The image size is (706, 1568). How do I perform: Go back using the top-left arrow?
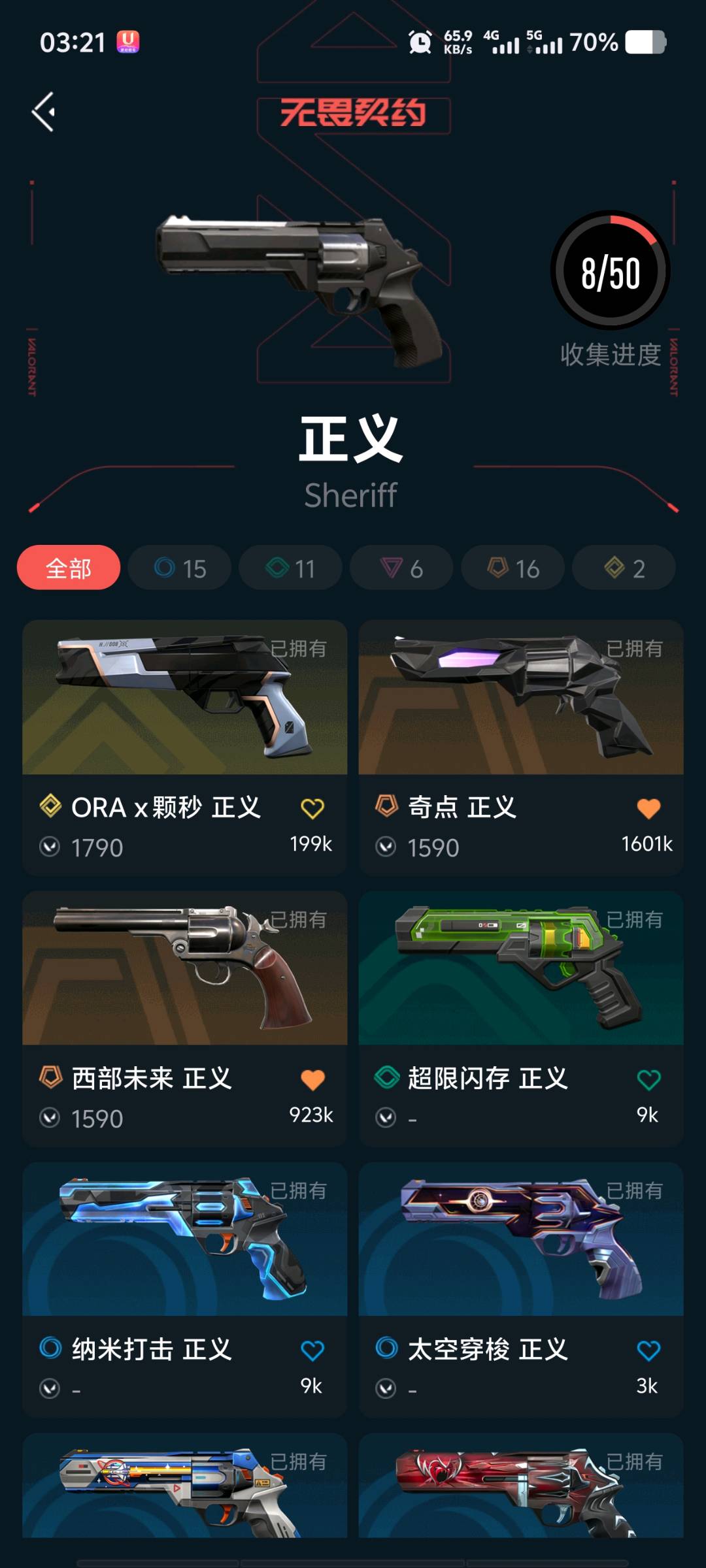tap(44, 112)
